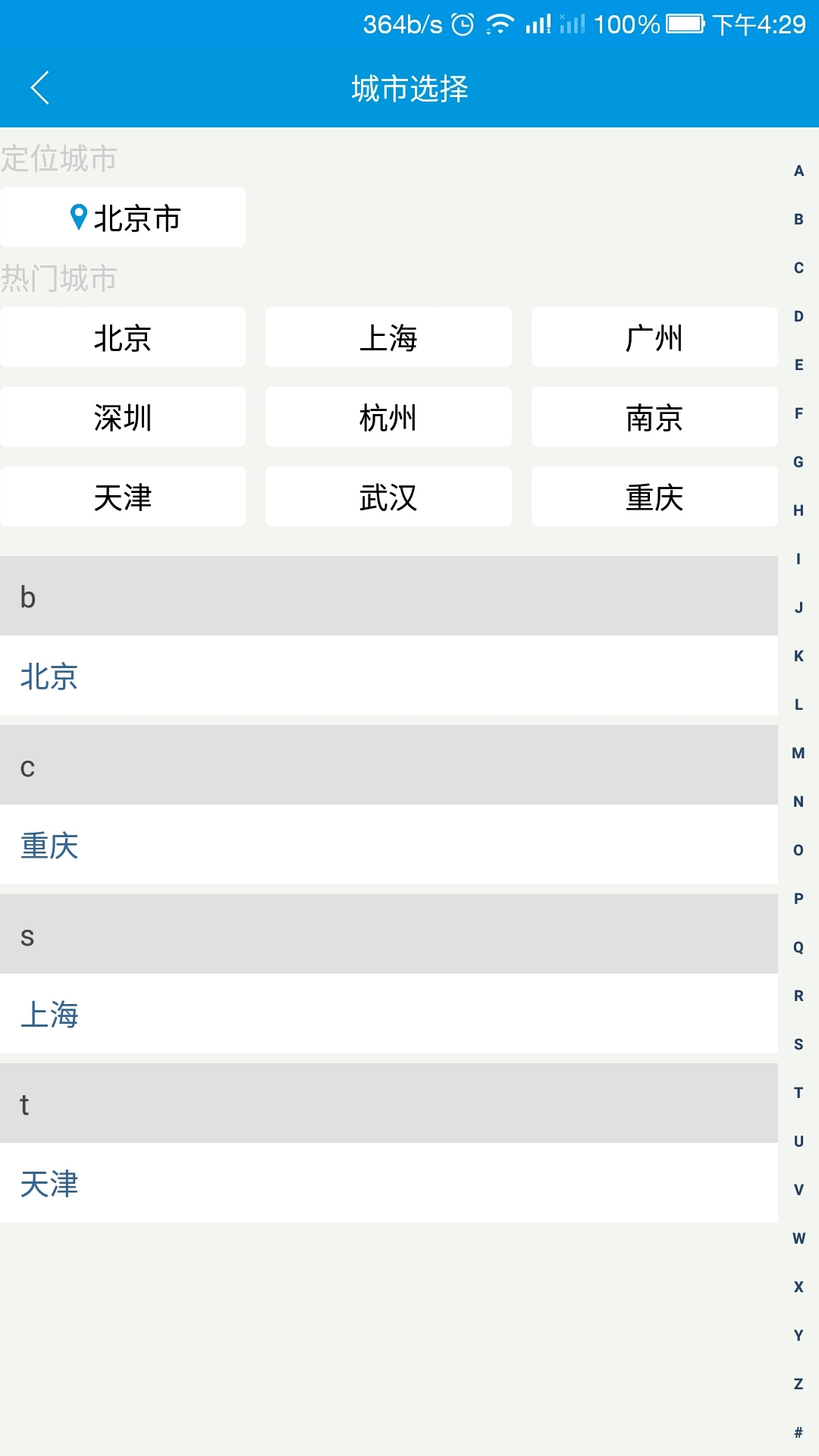Image resolution: width=819 pixels, height=1456 pixels.
Task: Select 南京 hot city button
Action: coord(654,417)
